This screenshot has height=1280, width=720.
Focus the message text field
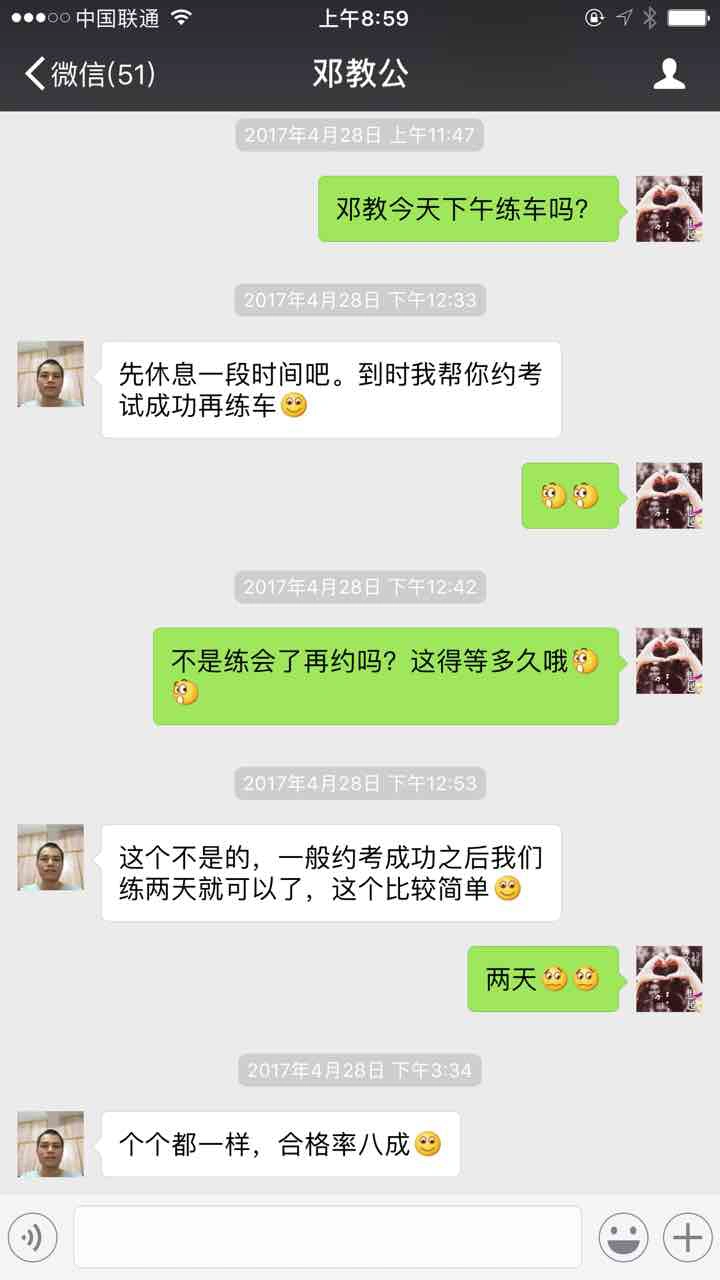327,1238
